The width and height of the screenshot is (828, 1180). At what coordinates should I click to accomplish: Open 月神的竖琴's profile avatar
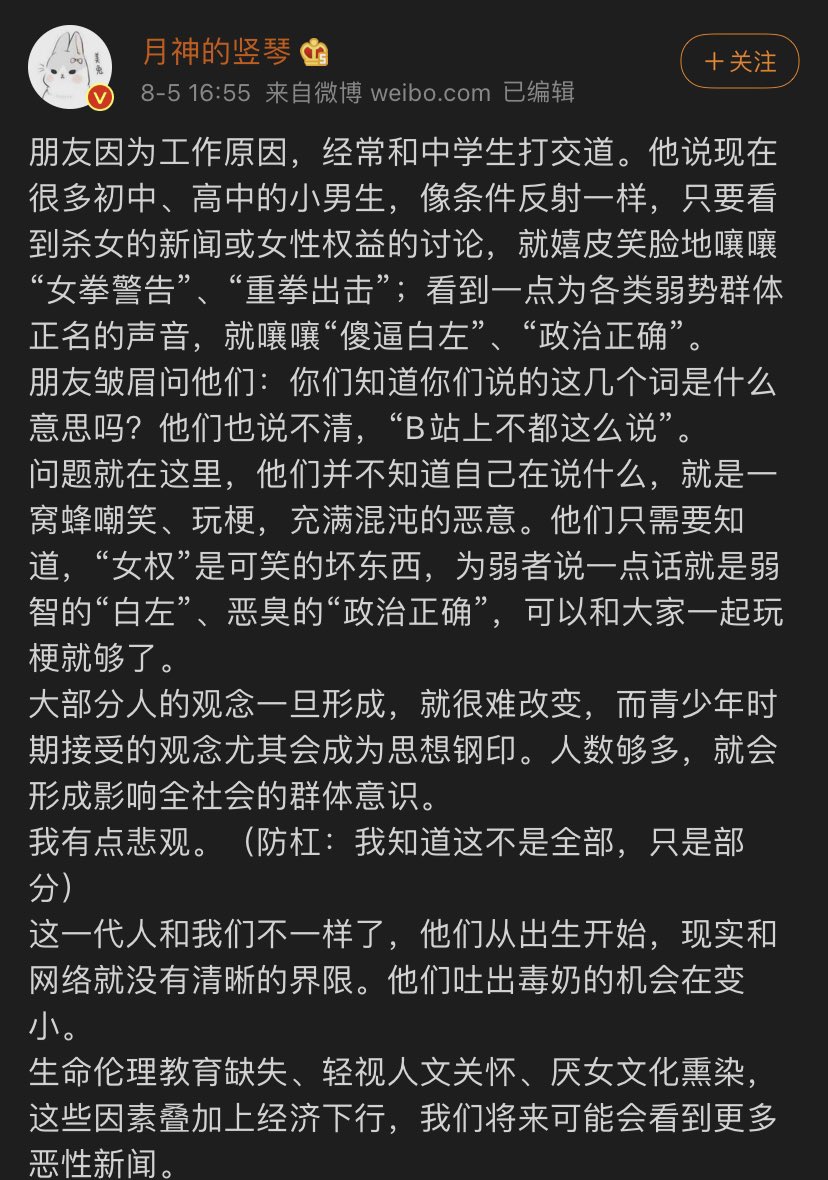click(70, 66)
